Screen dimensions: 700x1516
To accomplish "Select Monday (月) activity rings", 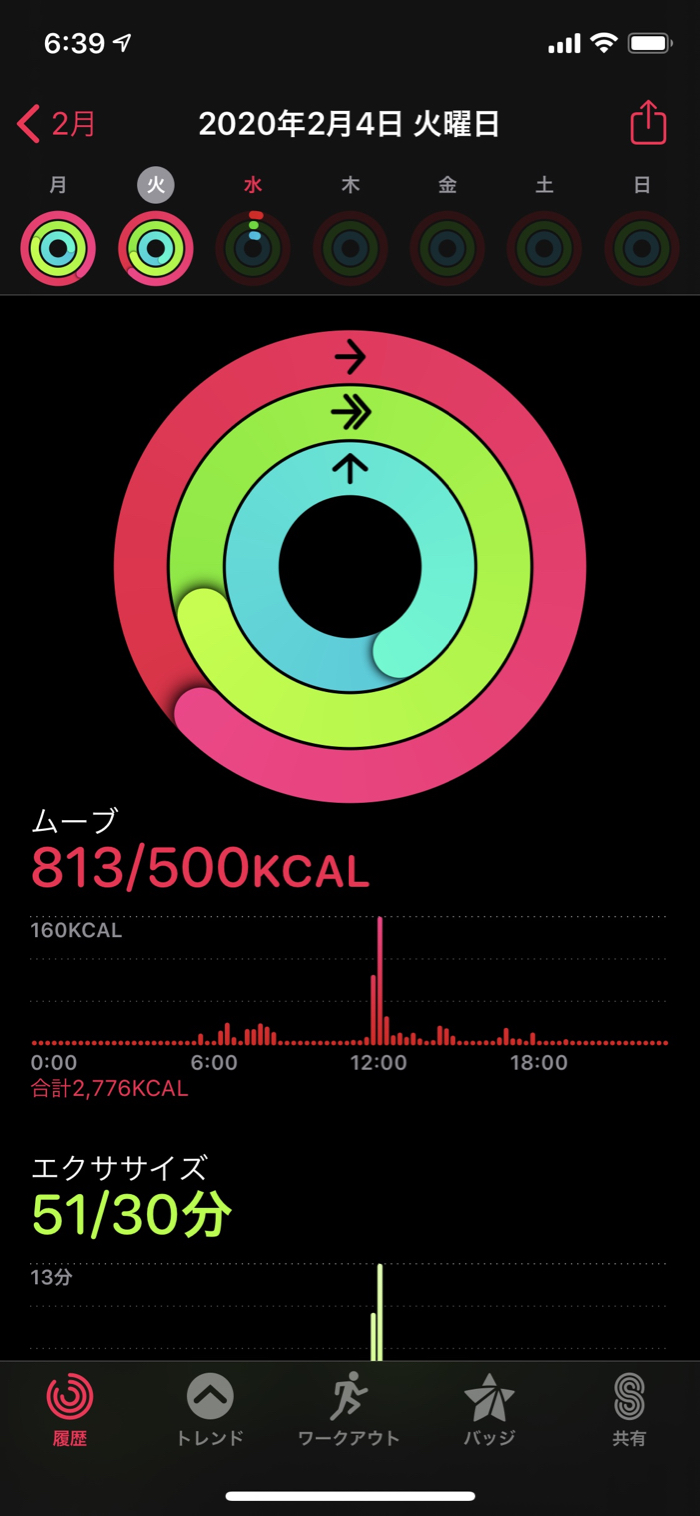I will pyautogui.click(x=59, y=248).
